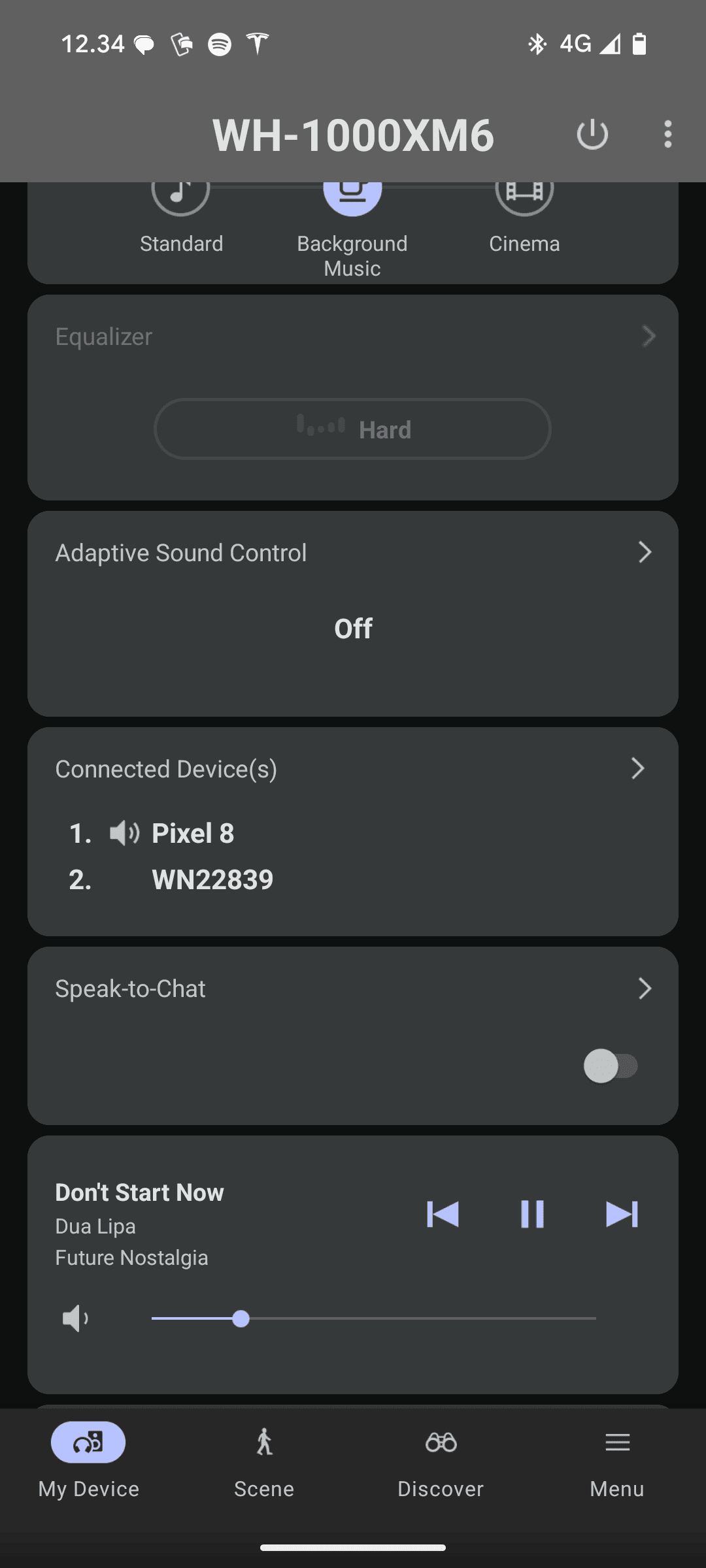Image resolution: width=706 pixels, height=1568 pixels.
Task: Open the Equalizer Hard preset button
Action: point(352,429)
